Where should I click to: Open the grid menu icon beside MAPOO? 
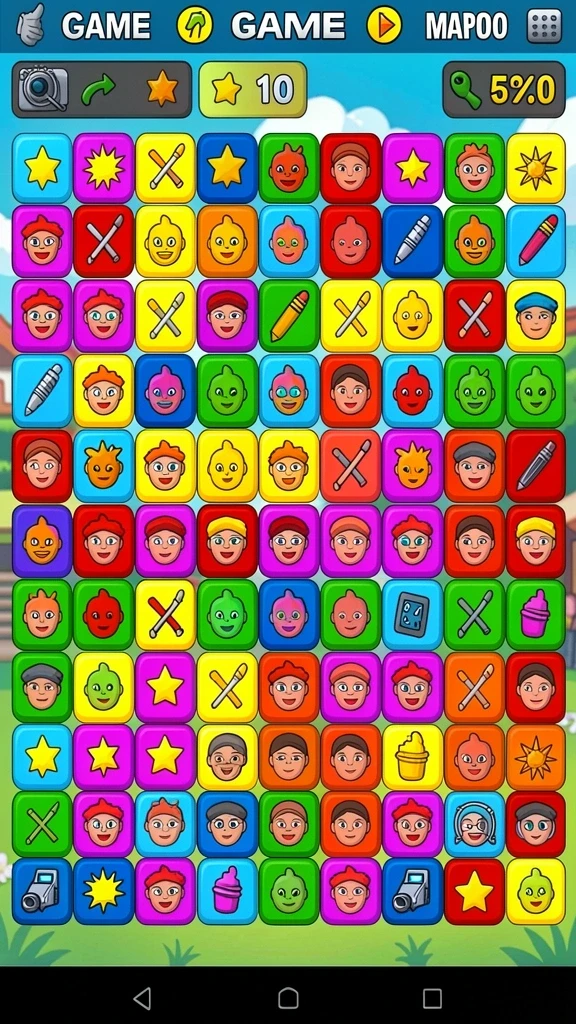[x=544, y=25]
